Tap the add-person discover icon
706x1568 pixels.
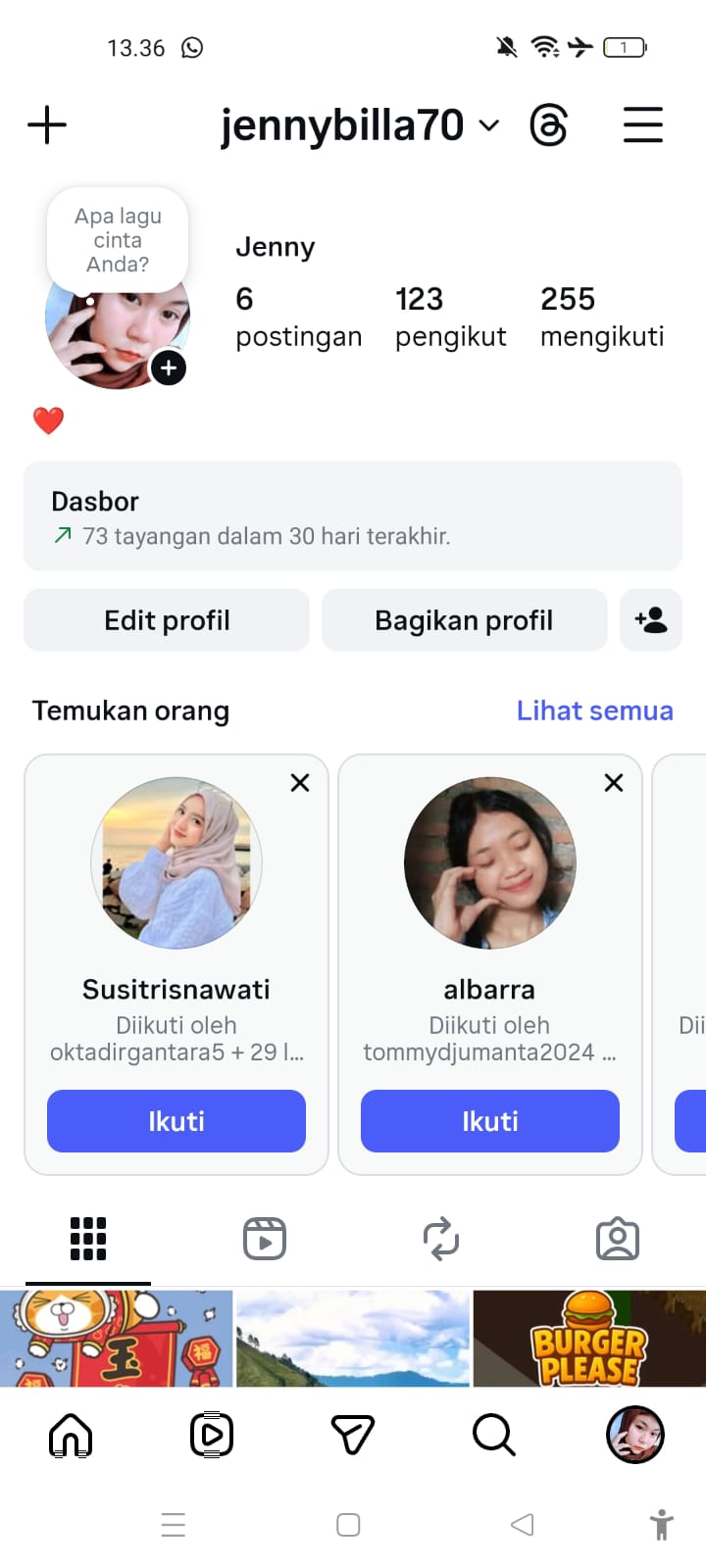coord(651,620)
